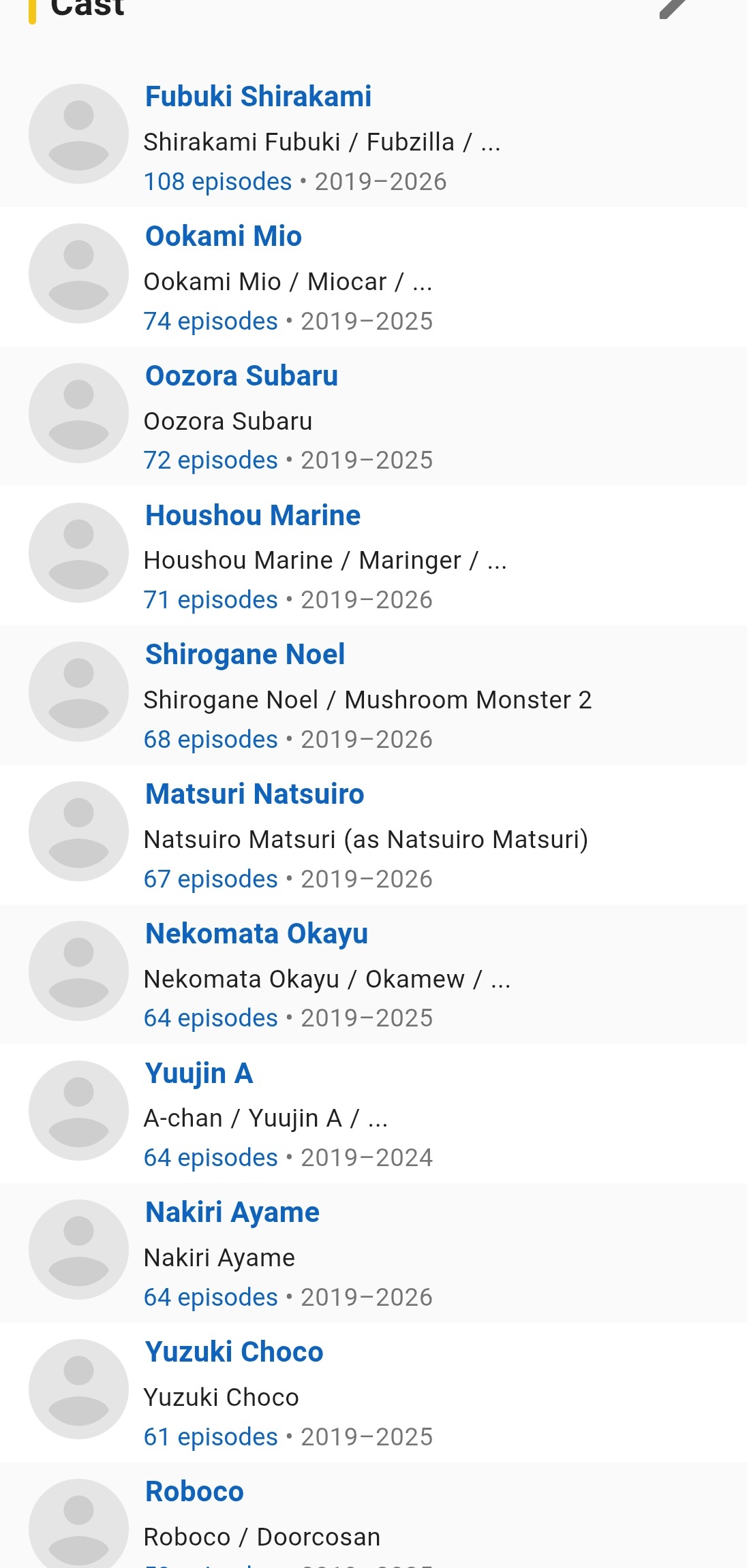
Task: View Oozora Subaru's 72 episodes
Action: [211, 460]
